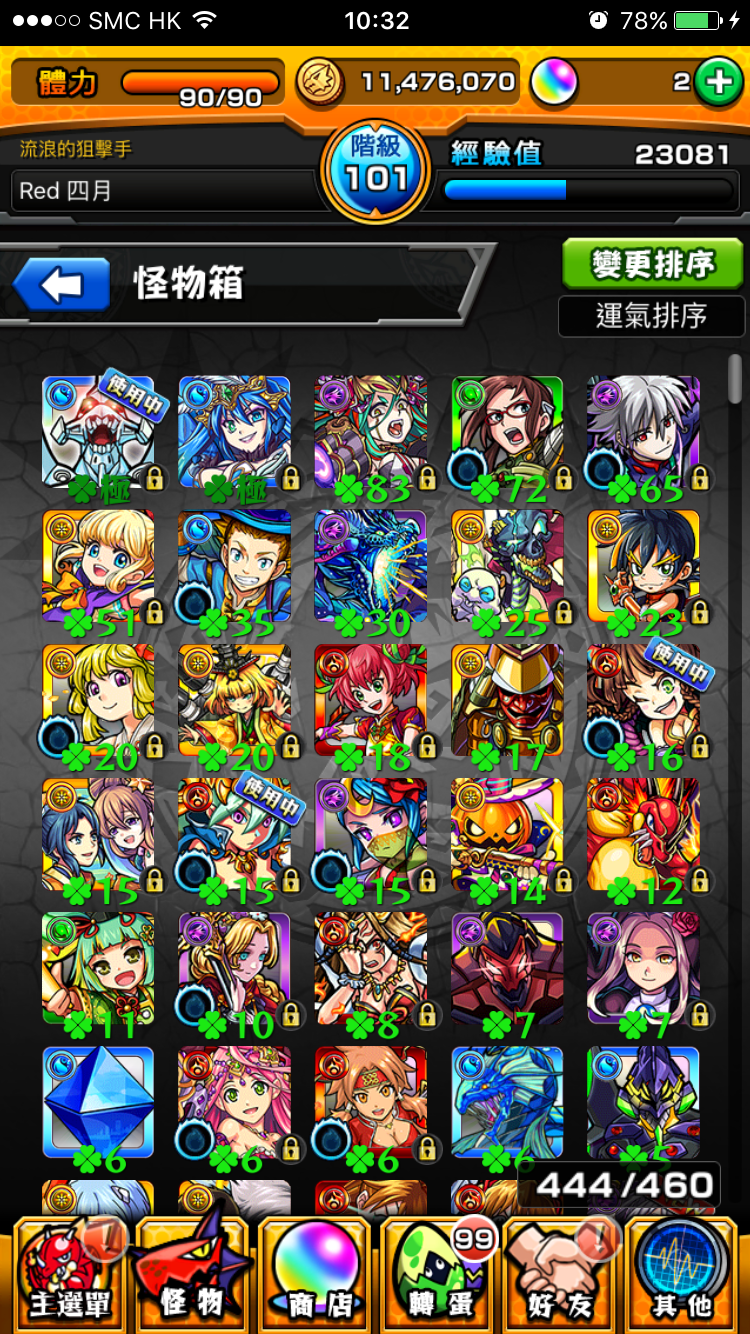Go back from the 怪物箱 screen
This screenshot has width=750, height=1334.
[x=62, y=285]
